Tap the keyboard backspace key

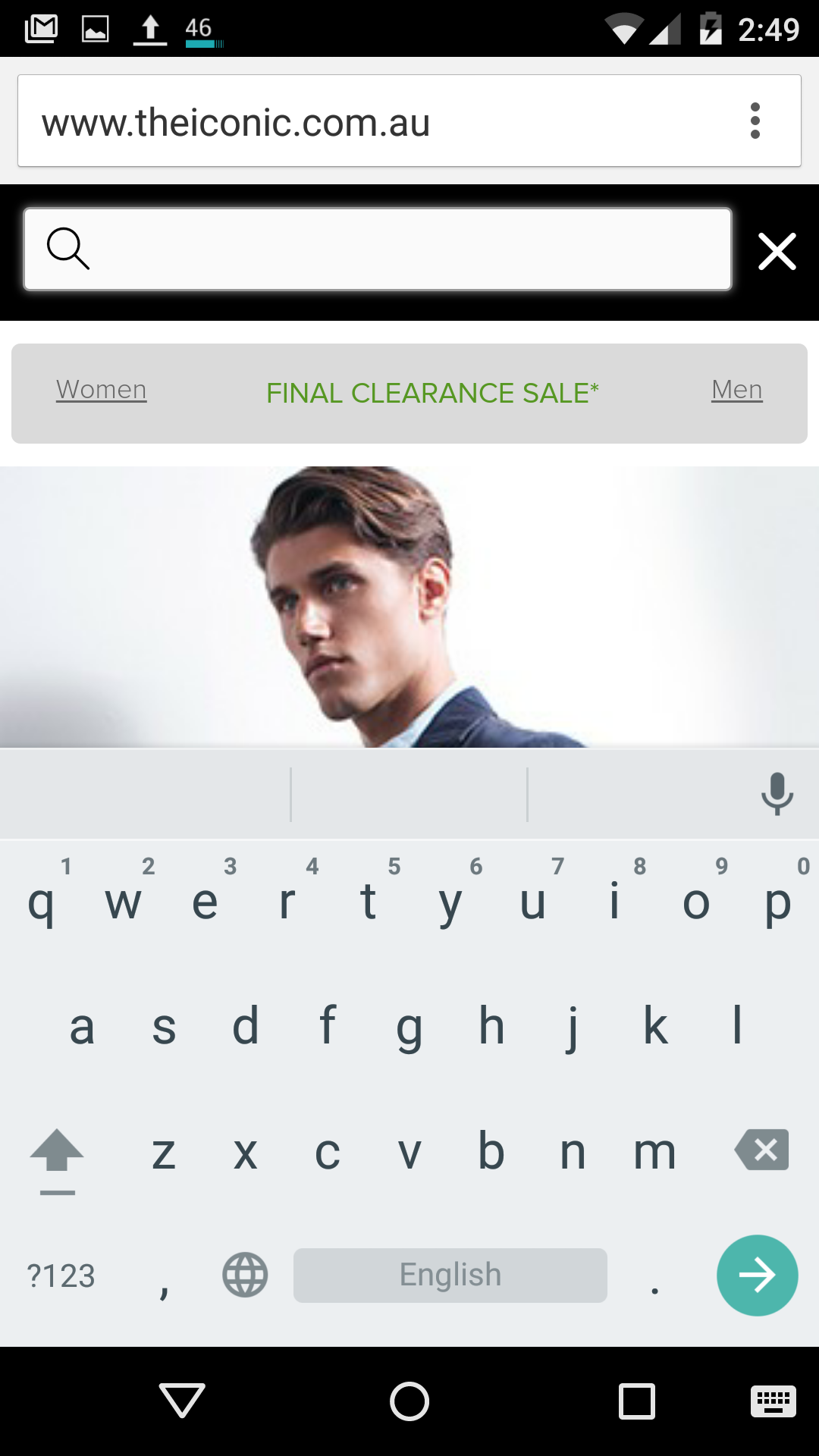point(762,1150)
